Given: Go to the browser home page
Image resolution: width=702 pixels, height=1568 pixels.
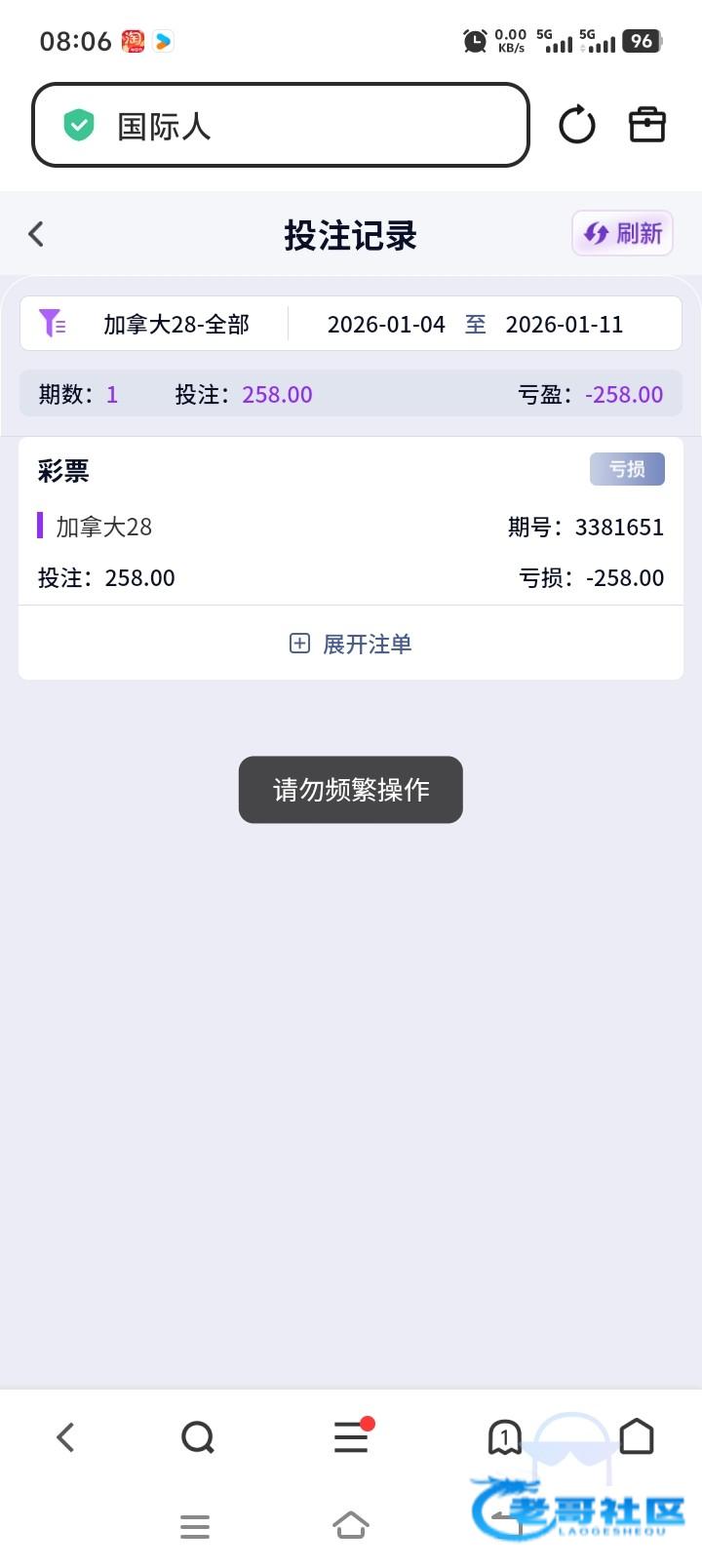Looking at the screenshot, I should pos(637,1437).
